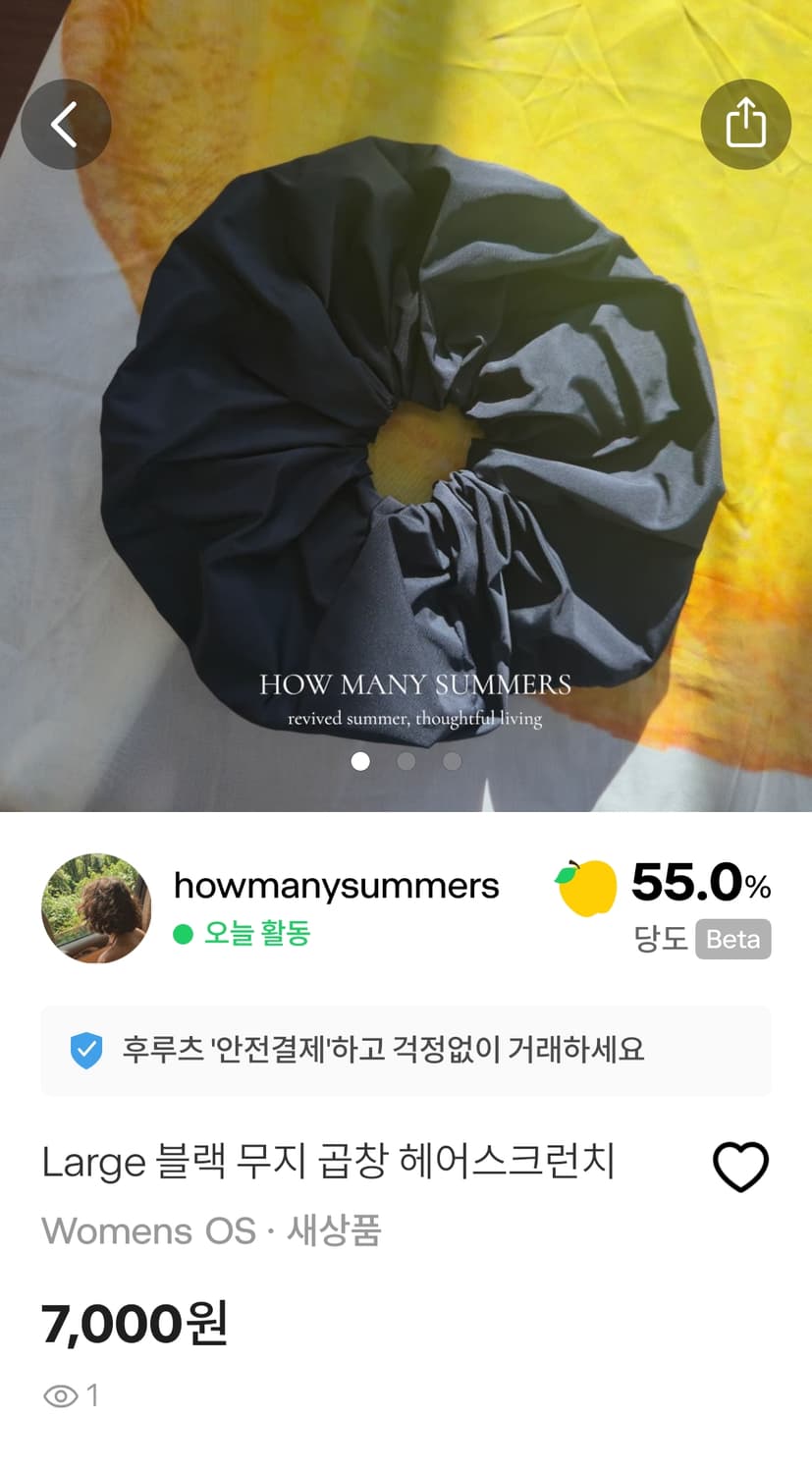Tap the back arrow to return
Screen dimensions: 812x1473
[65, 124]
